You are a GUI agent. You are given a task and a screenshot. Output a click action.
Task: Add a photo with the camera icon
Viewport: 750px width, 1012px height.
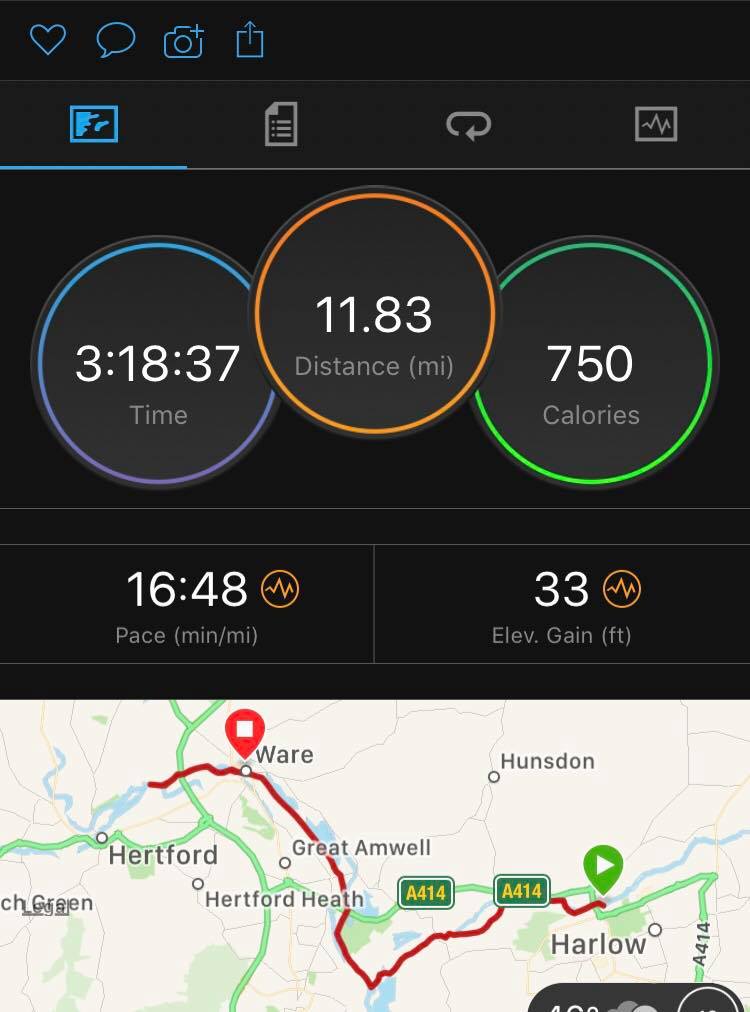pos(183,41)
